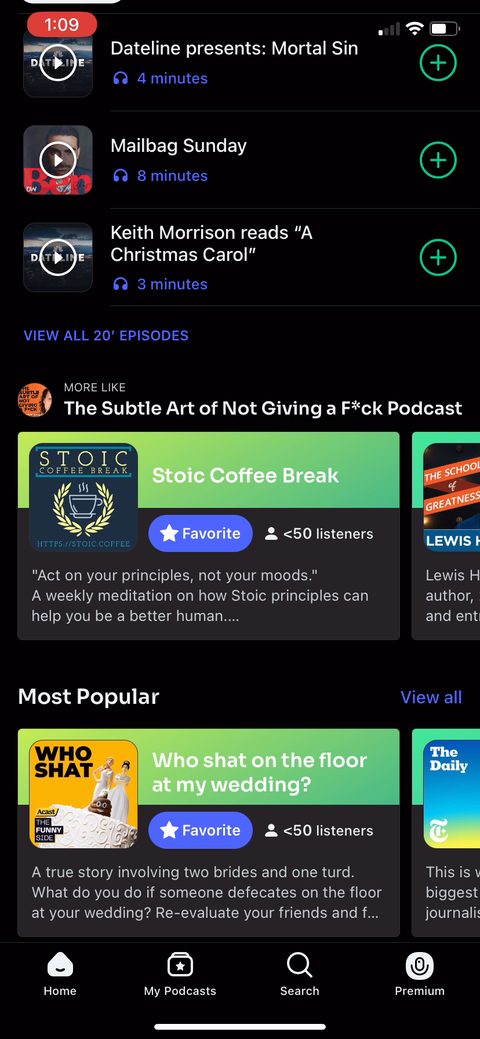Add Keith Morrison reads A Christmas Carol episode

(x=438, y=258)
